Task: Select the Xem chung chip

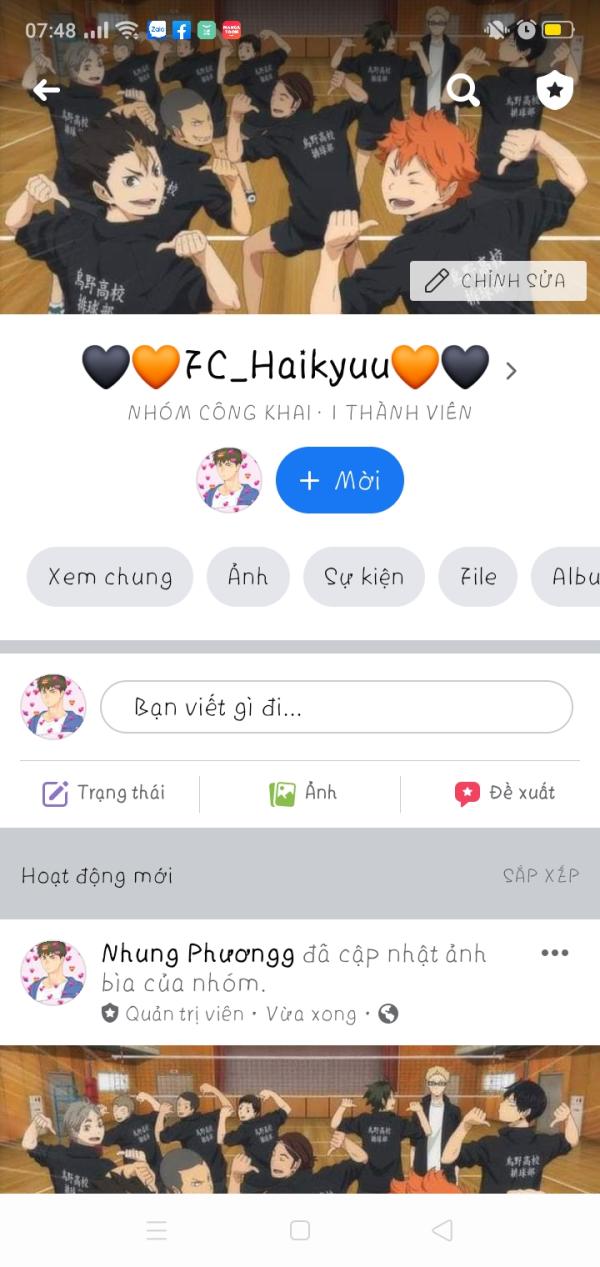Action: coord(110,577)
